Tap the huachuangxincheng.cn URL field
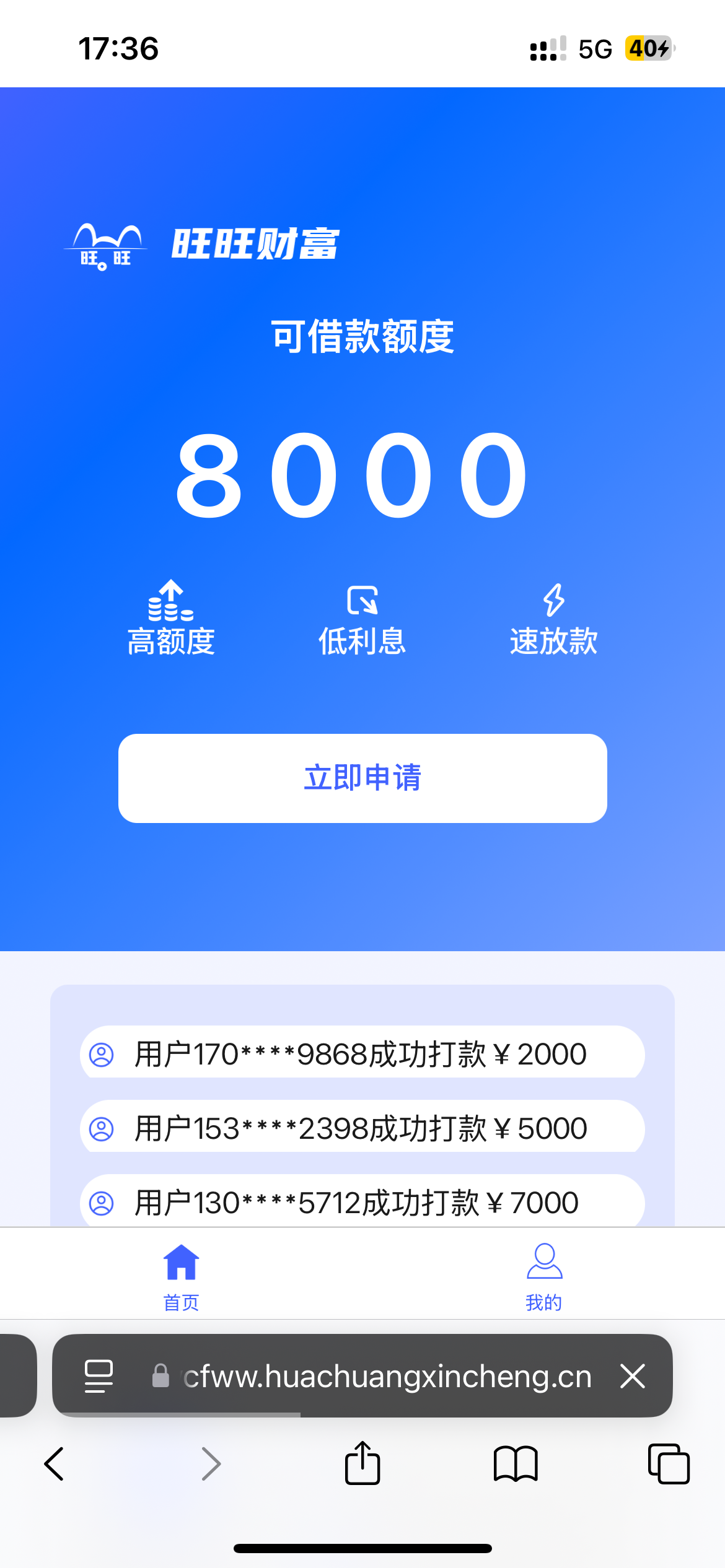The image size is (725, 1568). point(372,1377)
